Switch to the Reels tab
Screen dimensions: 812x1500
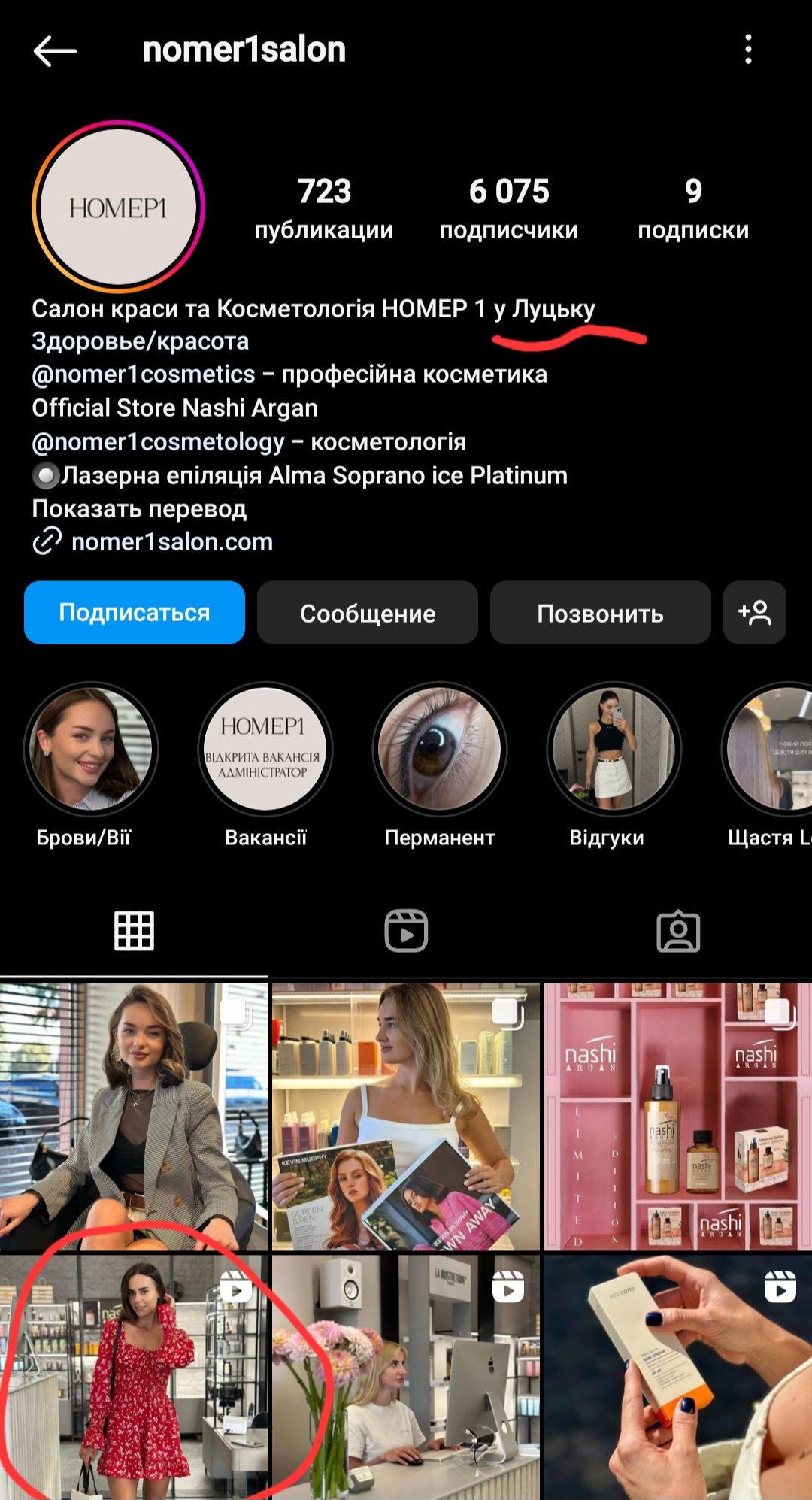pyautogui.click(x=406, y=931)
